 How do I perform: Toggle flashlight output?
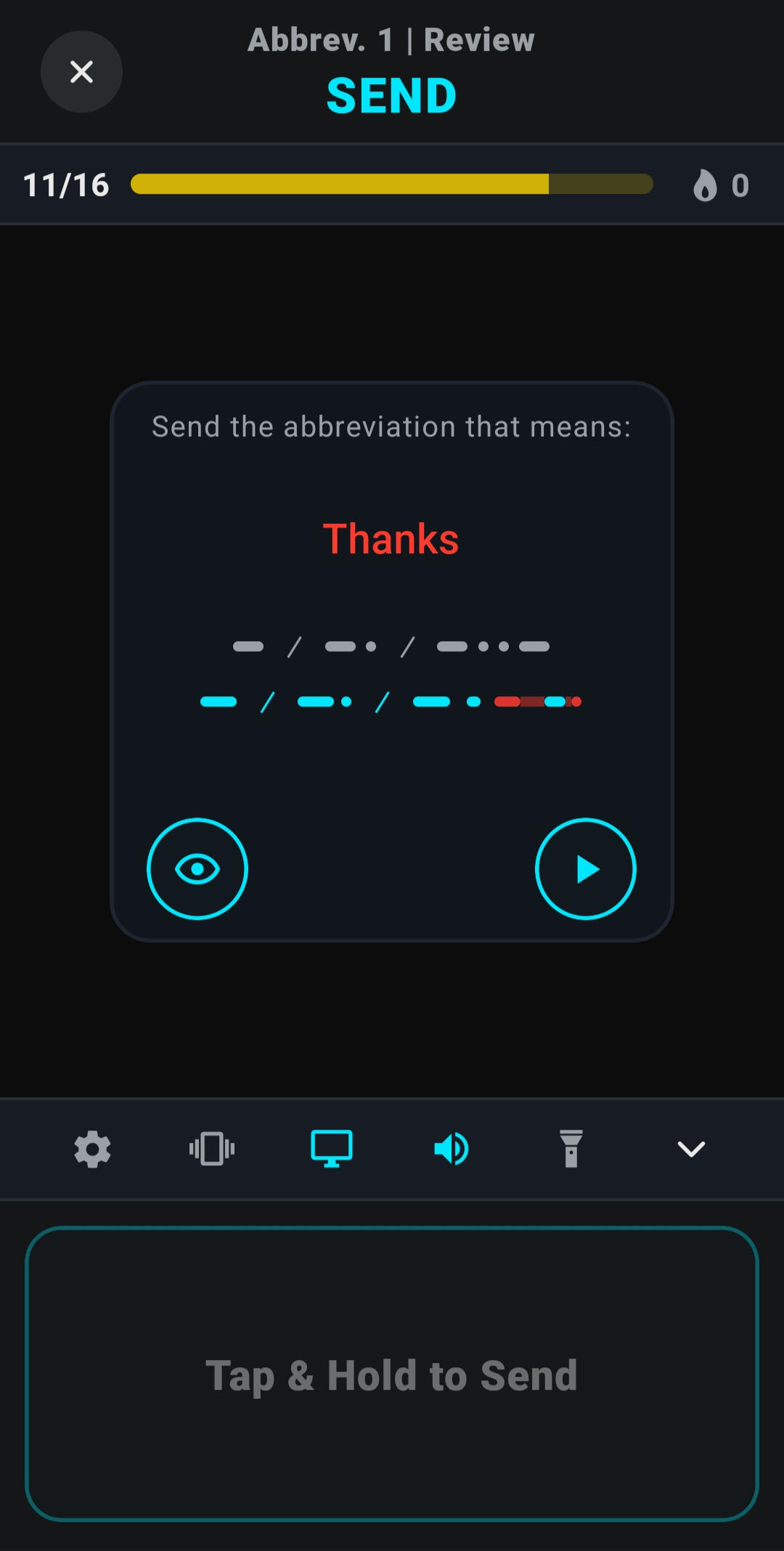[x=571, y=1149]
